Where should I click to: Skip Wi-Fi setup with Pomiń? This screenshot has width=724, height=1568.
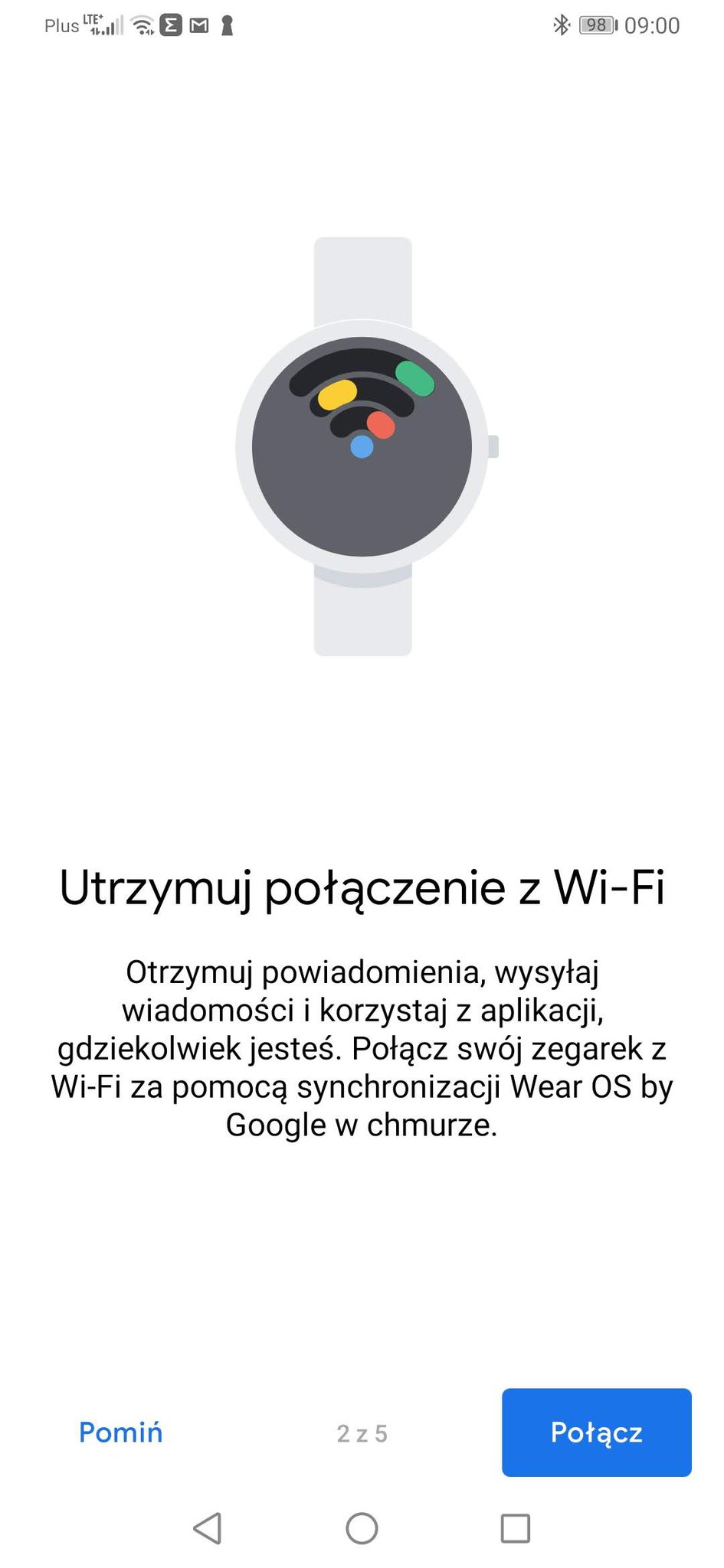tap(121, 1432)
